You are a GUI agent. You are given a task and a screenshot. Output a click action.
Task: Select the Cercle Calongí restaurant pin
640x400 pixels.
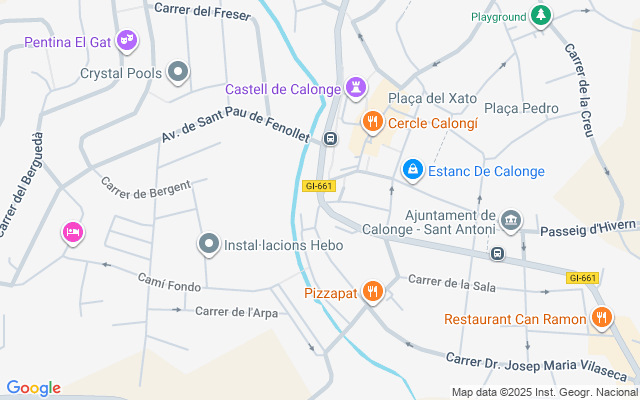tap(373, 122)
